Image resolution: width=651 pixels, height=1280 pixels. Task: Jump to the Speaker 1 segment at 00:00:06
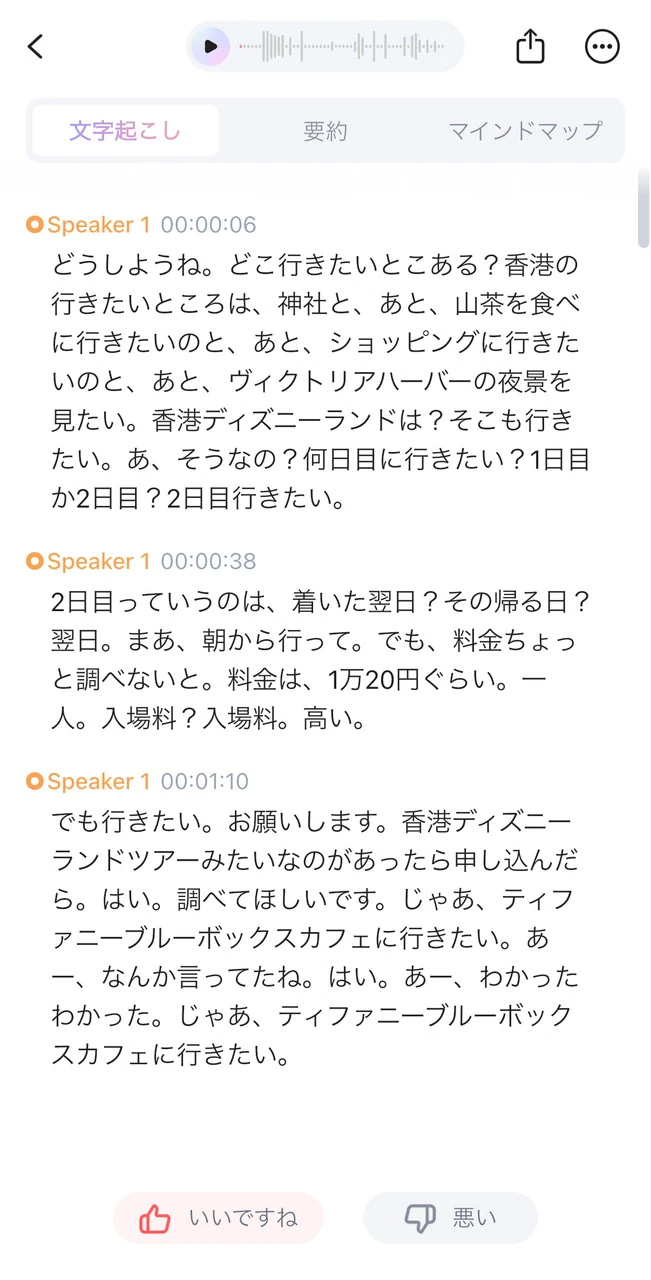pos(208,225)
